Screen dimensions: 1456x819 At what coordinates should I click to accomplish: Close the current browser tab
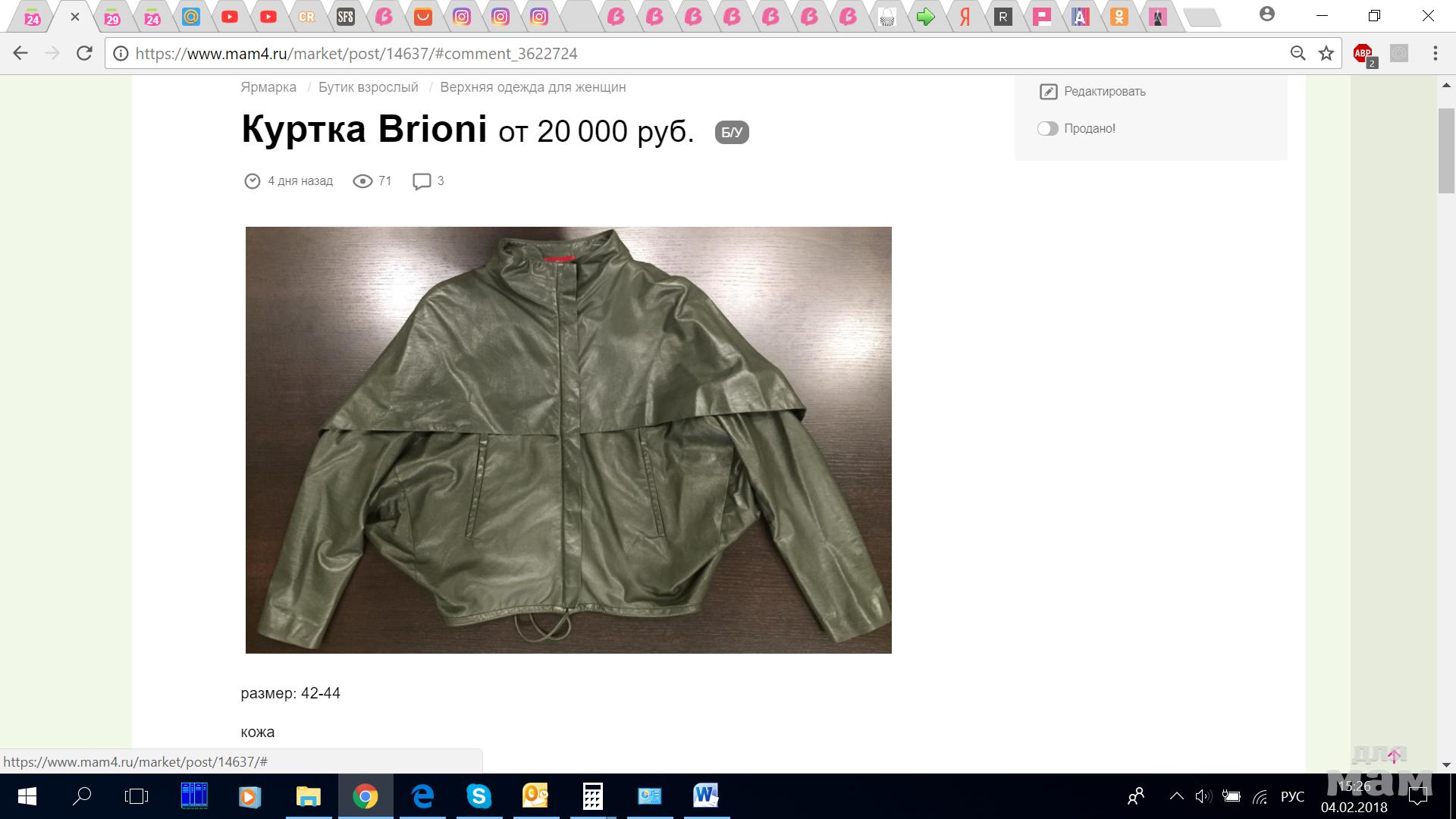[x=74, y=17]
